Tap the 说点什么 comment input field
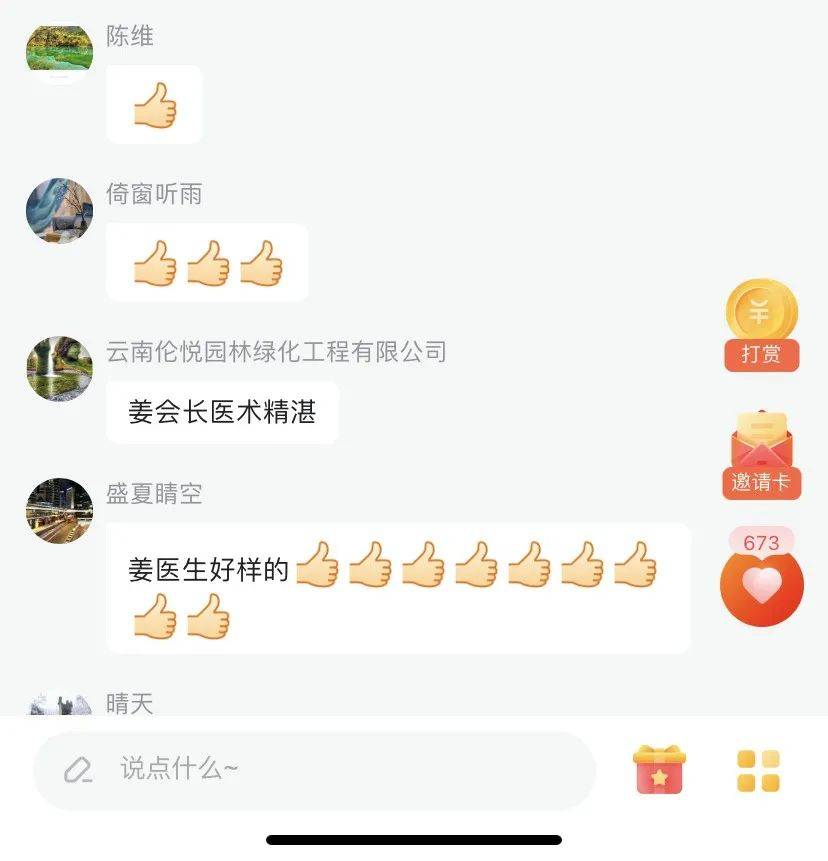 coord(314,770)
